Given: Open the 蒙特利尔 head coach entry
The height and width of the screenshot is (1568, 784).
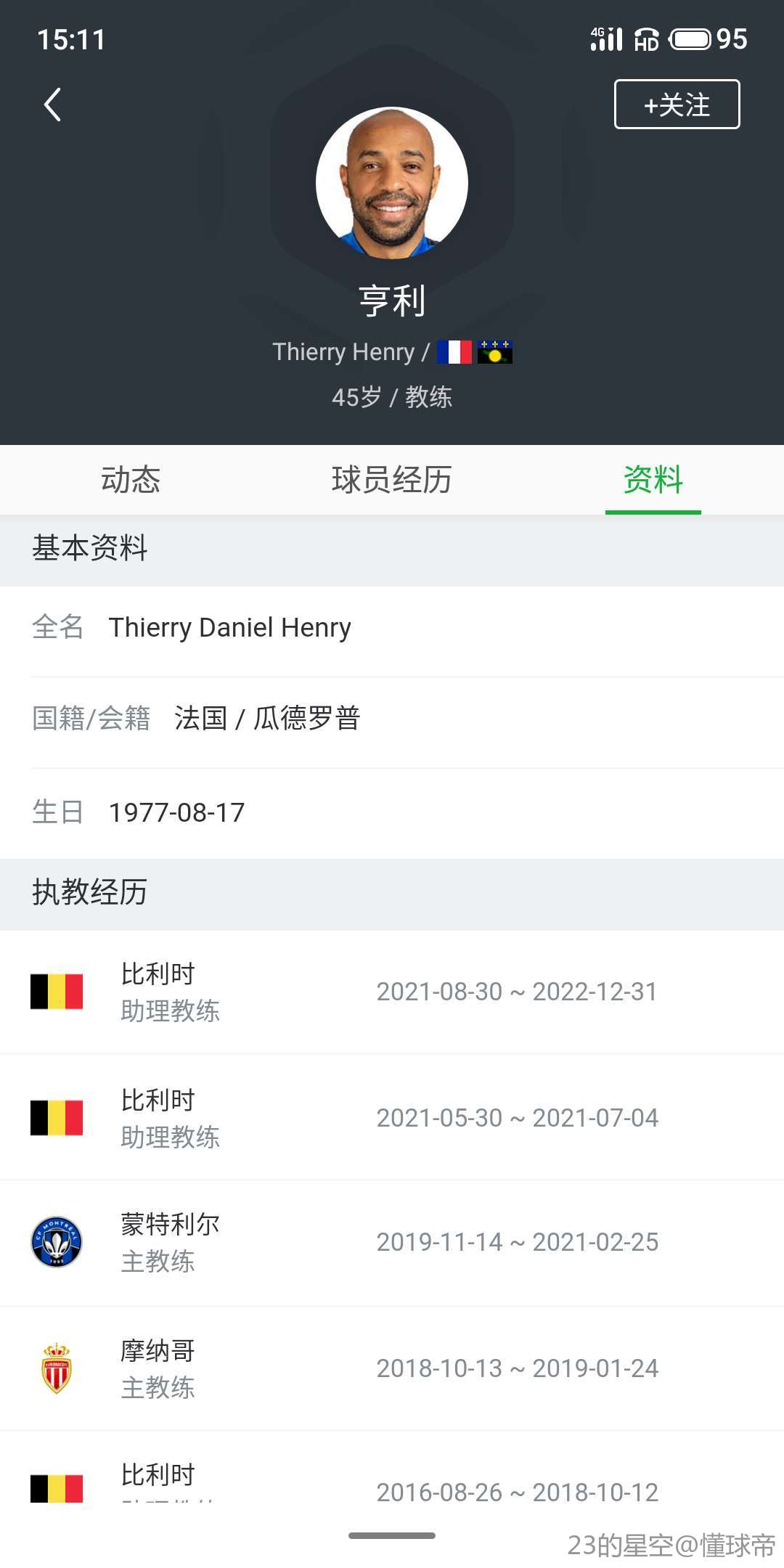Looking at the screenshot, I should pos(392,1242).
